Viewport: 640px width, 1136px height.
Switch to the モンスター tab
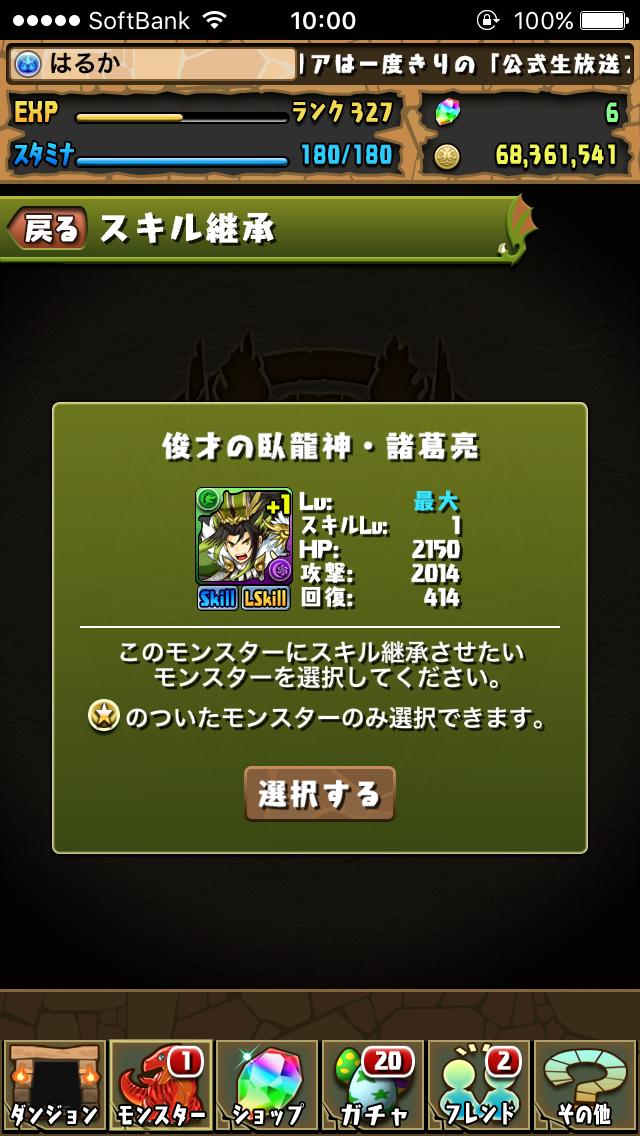pyautogui.click(x=159, y=1086)
